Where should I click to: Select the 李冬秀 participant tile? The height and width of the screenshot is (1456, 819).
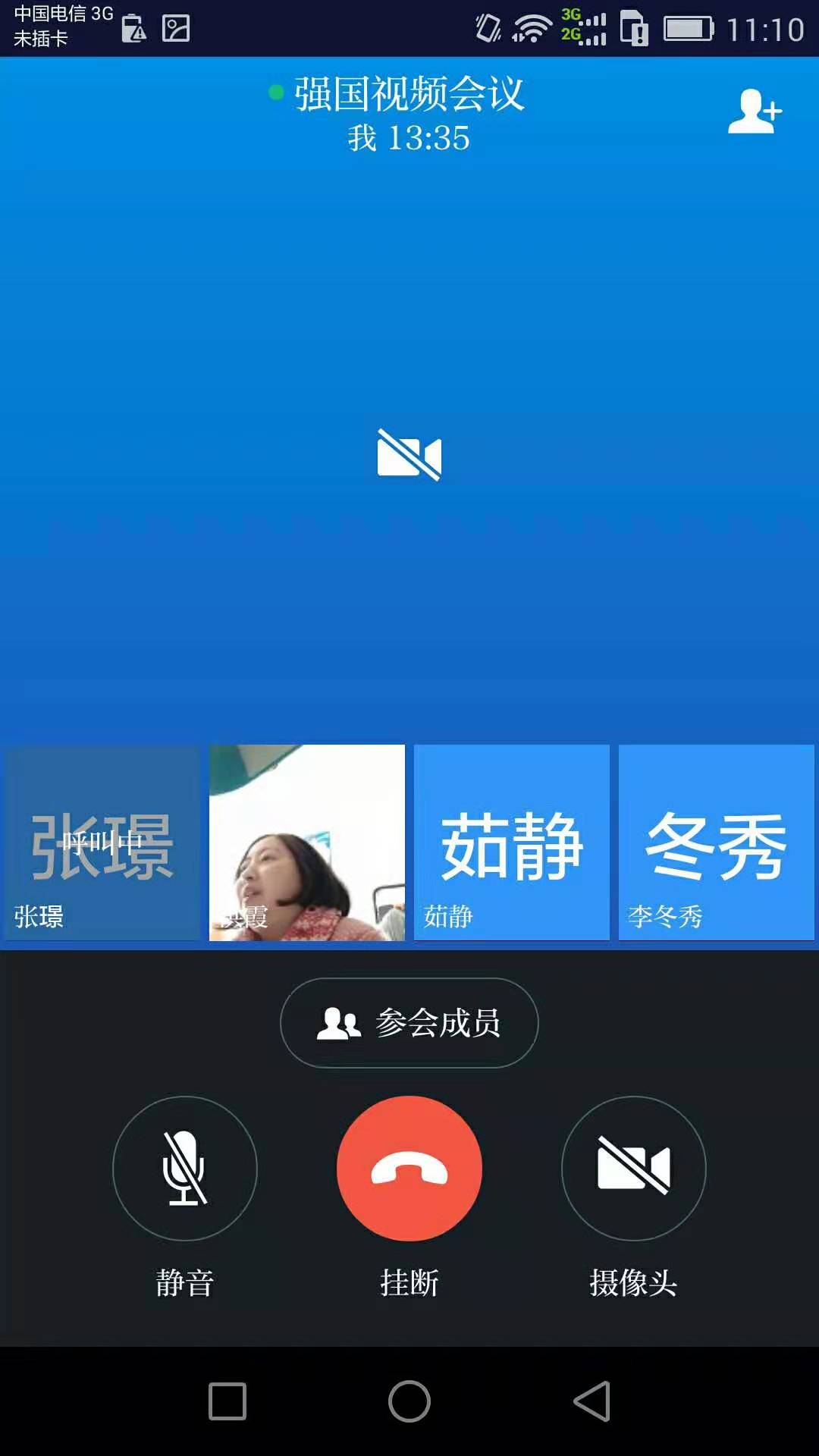pos(717,843)
